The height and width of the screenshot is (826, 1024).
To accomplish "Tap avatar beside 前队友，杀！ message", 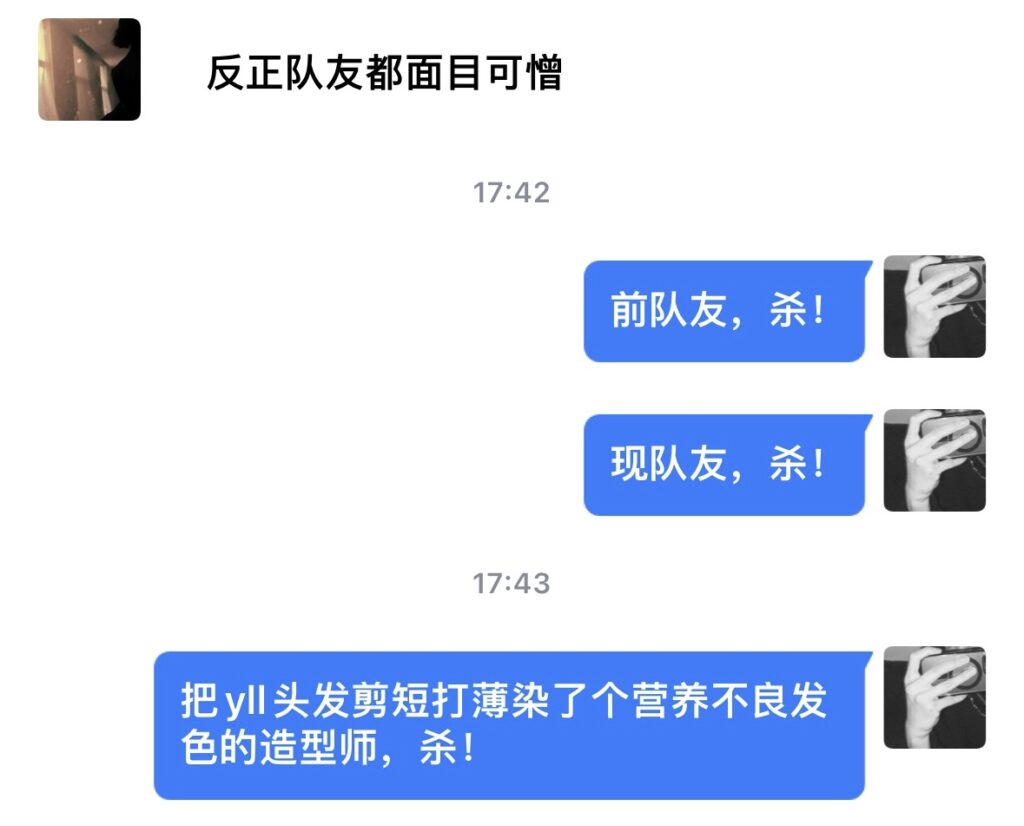I will pyautogui.click(x=934, y=307).
